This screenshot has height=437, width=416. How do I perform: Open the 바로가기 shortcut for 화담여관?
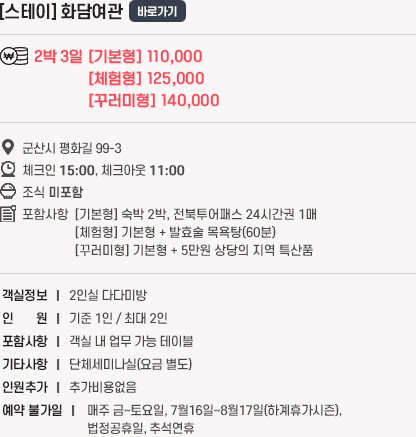(157, 12)
